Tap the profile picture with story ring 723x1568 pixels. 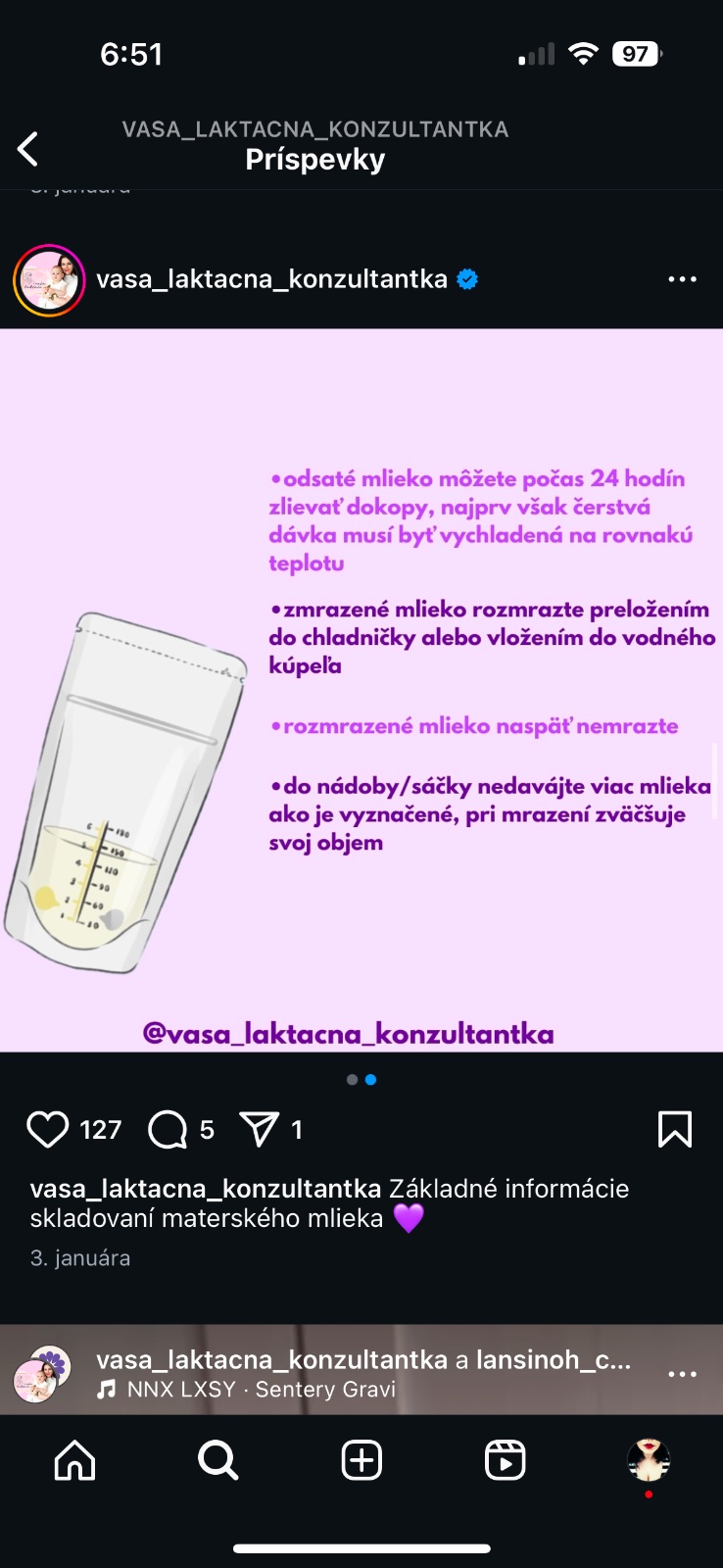tap(49, 280)
